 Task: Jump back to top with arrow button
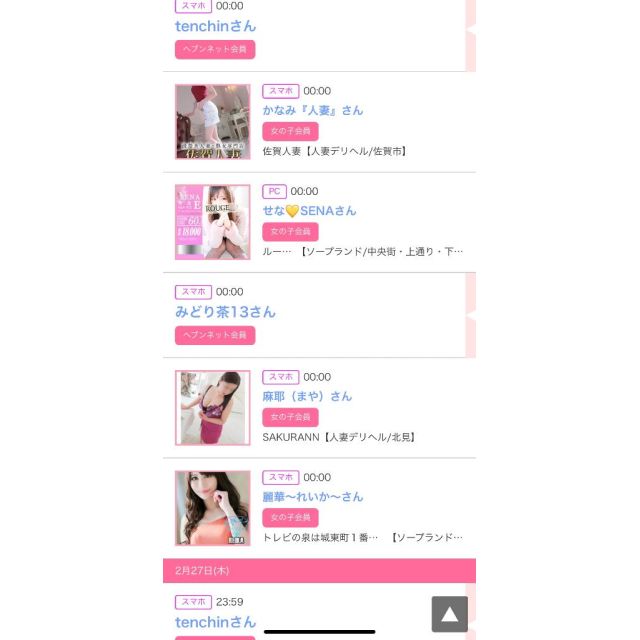449,614
